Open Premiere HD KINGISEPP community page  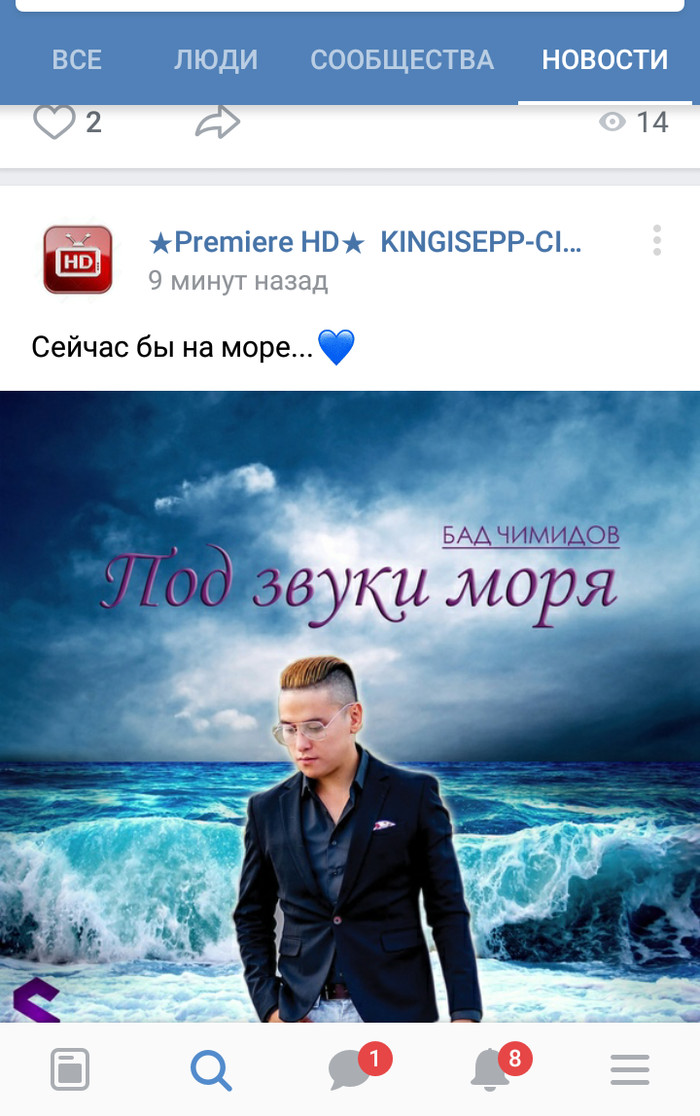point(365,242)
